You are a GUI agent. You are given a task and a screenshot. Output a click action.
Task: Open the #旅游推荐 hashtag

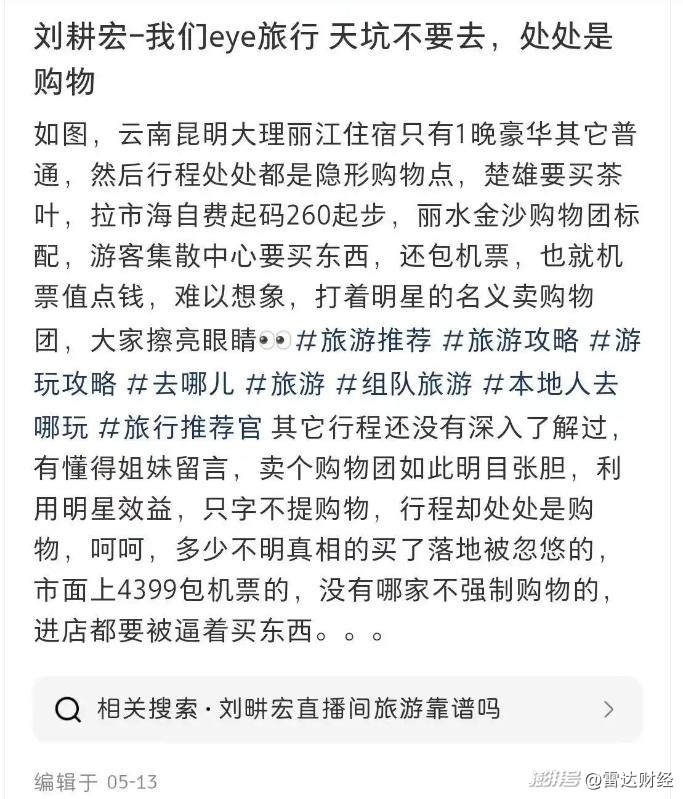[x=364, y=341]
